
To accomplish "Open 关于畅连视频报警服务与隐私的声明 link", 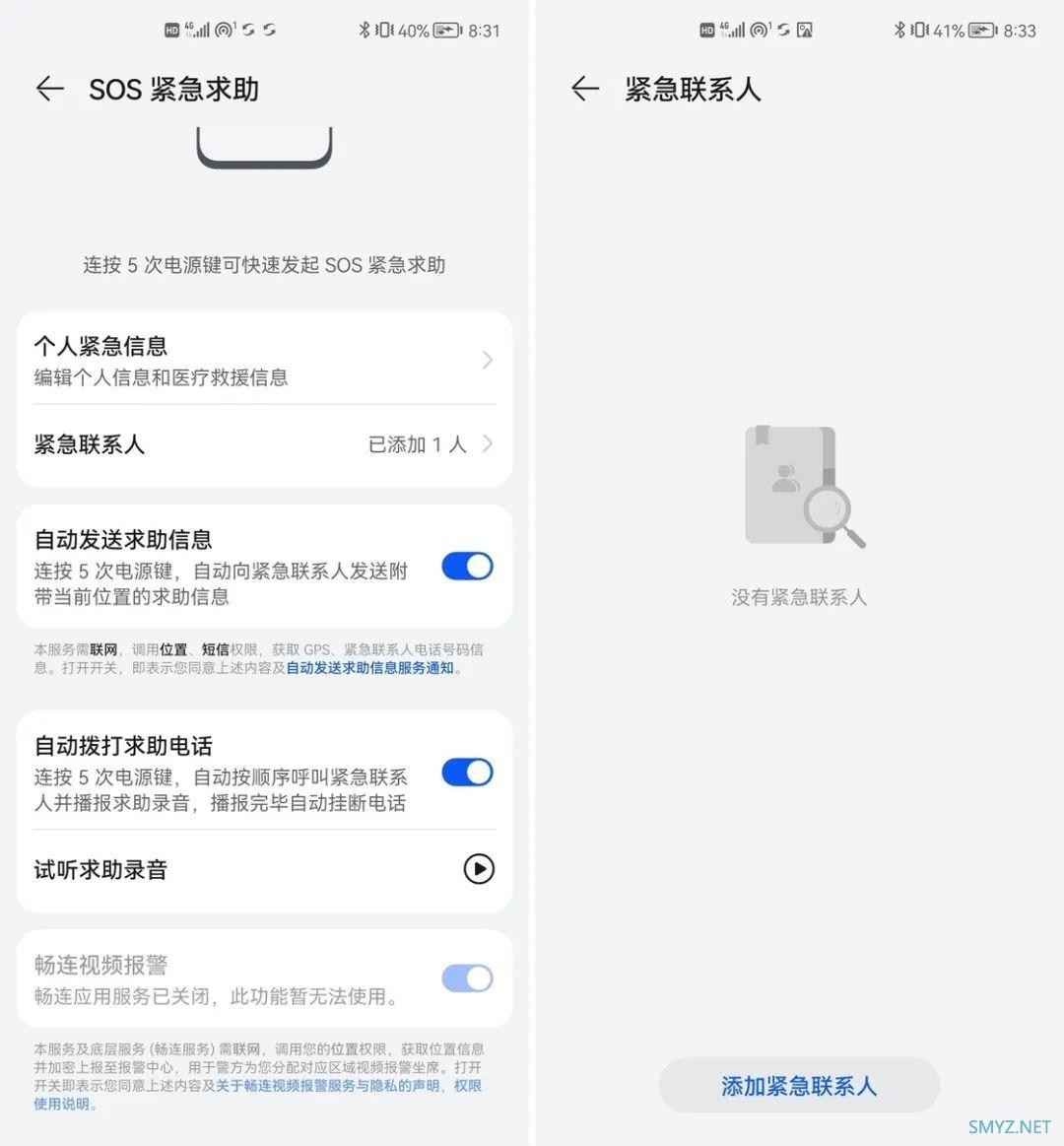I will pos(328,1086).
